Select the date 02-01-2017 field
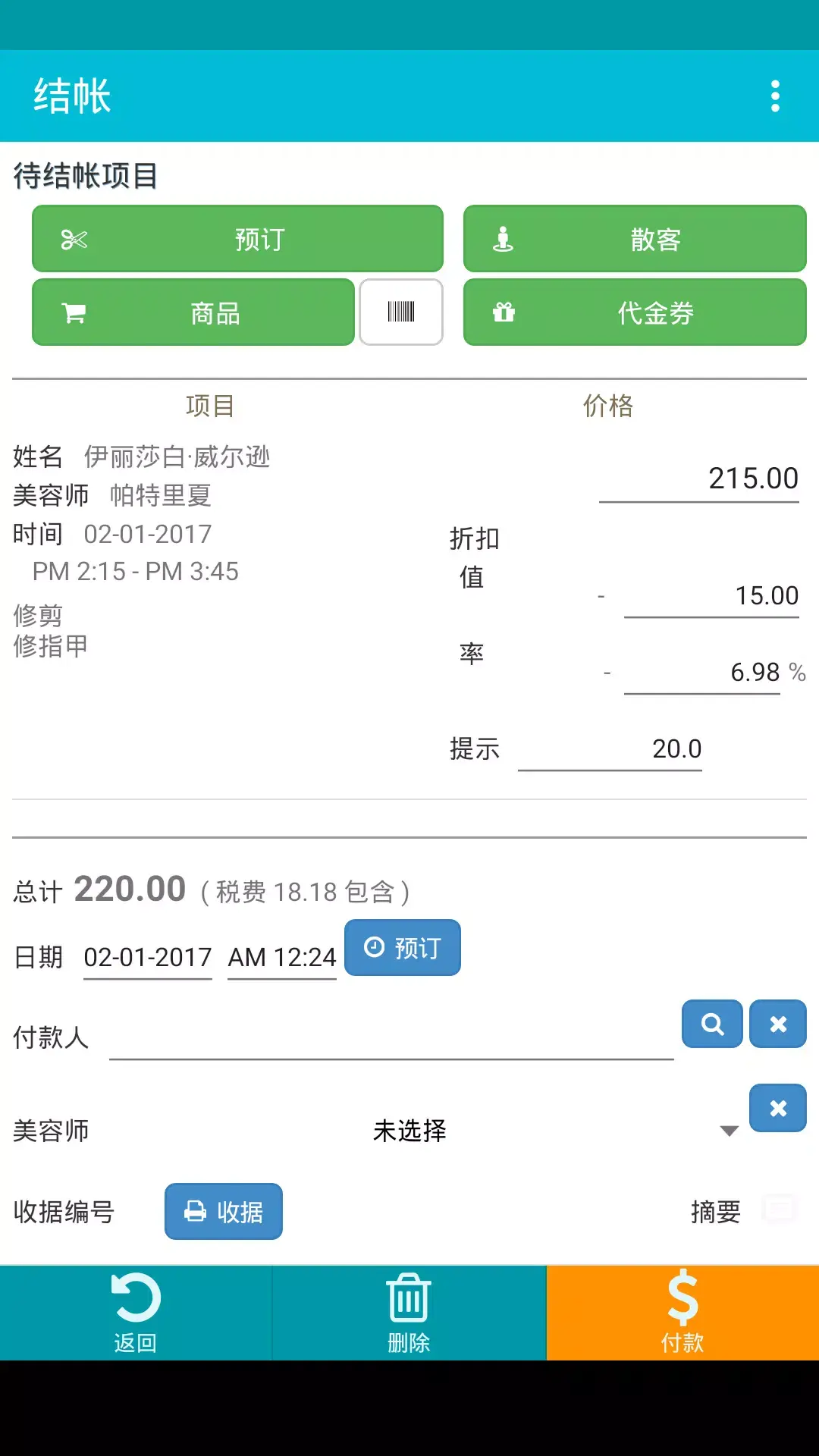This screenshot has height=1456, width=819. (147, 956)
